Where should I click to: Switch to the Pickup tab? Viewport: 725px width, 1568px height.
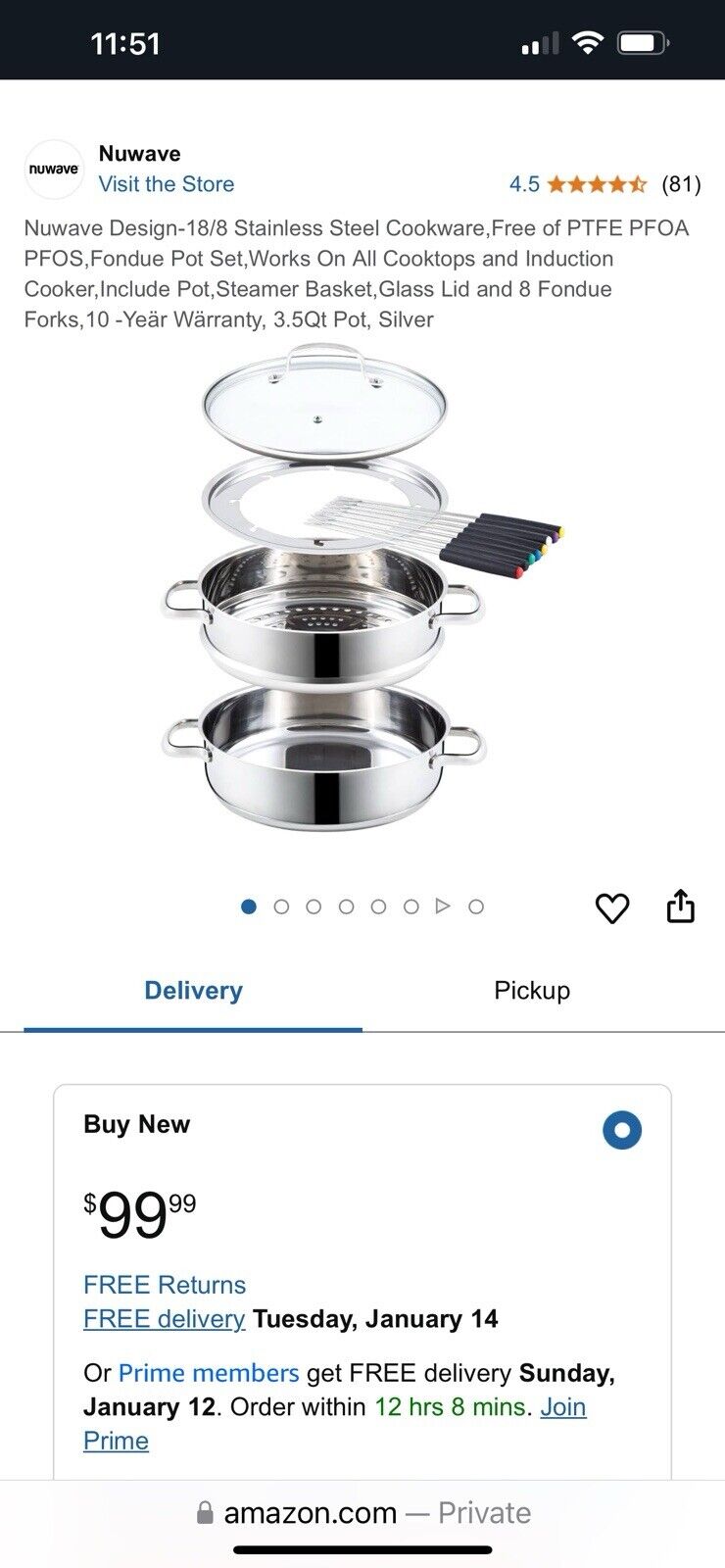coord(531,991)
